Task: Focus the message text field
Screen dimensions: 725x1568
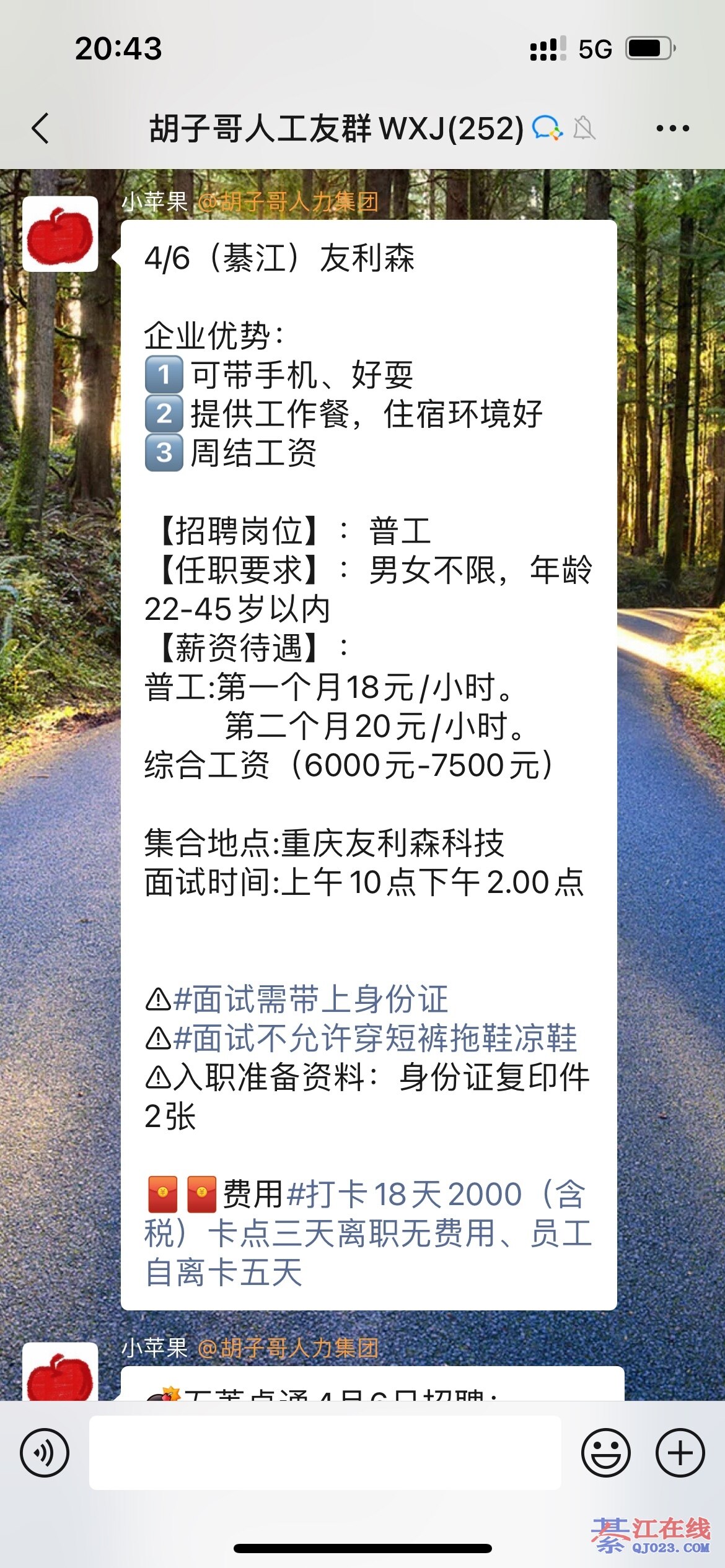Action: click(325, 1452)
